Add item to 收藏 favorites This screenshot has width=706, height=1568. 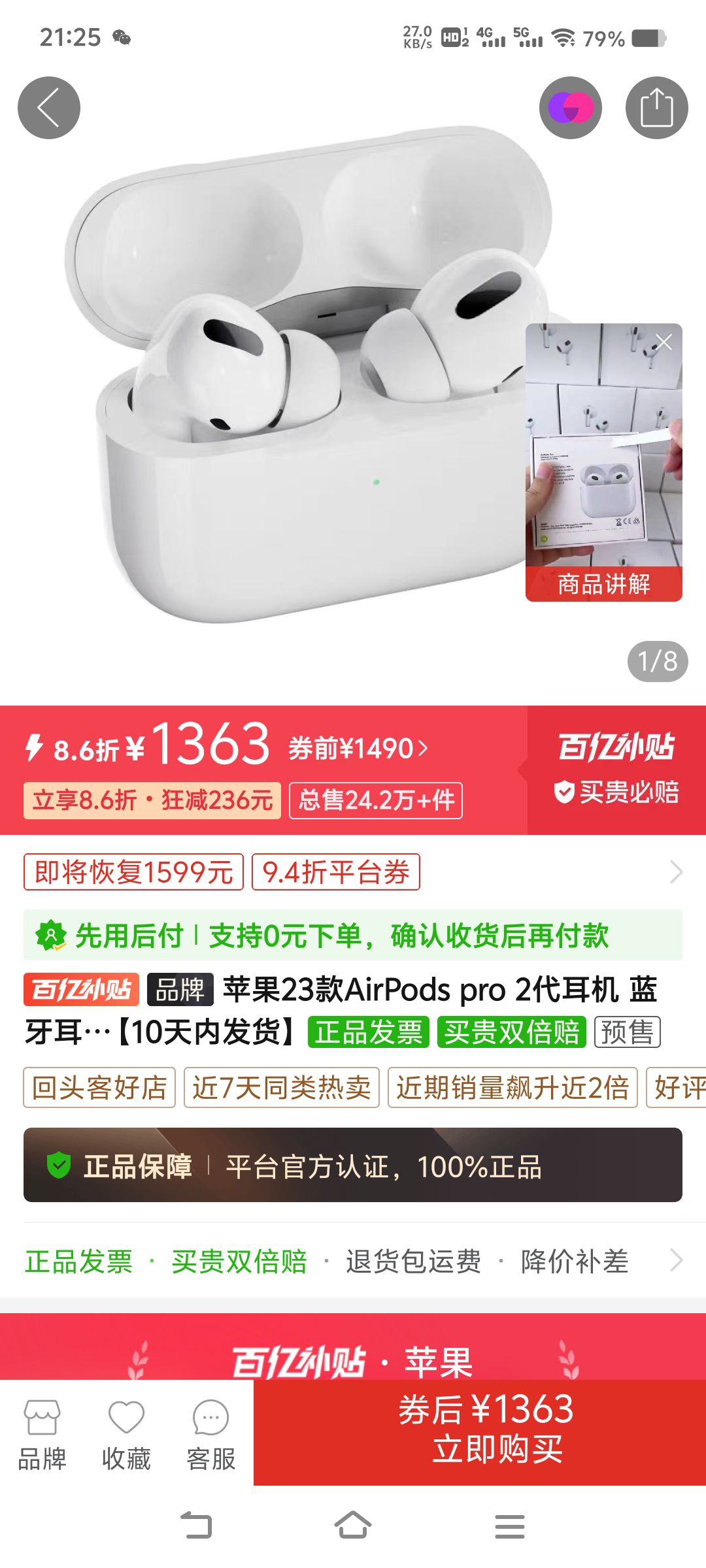coord(126,1435)
